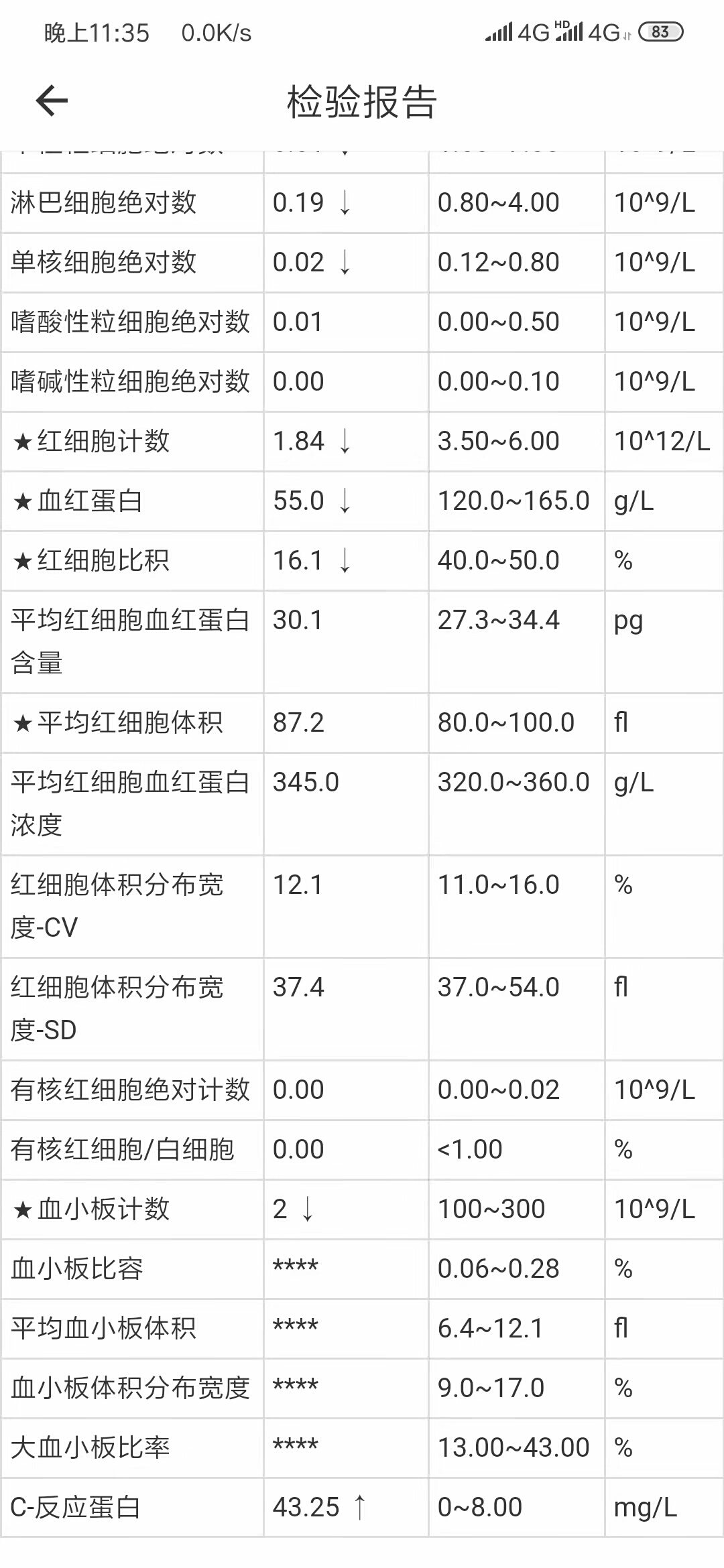Go back from the 检验报告 page

(x=52, y=101)
